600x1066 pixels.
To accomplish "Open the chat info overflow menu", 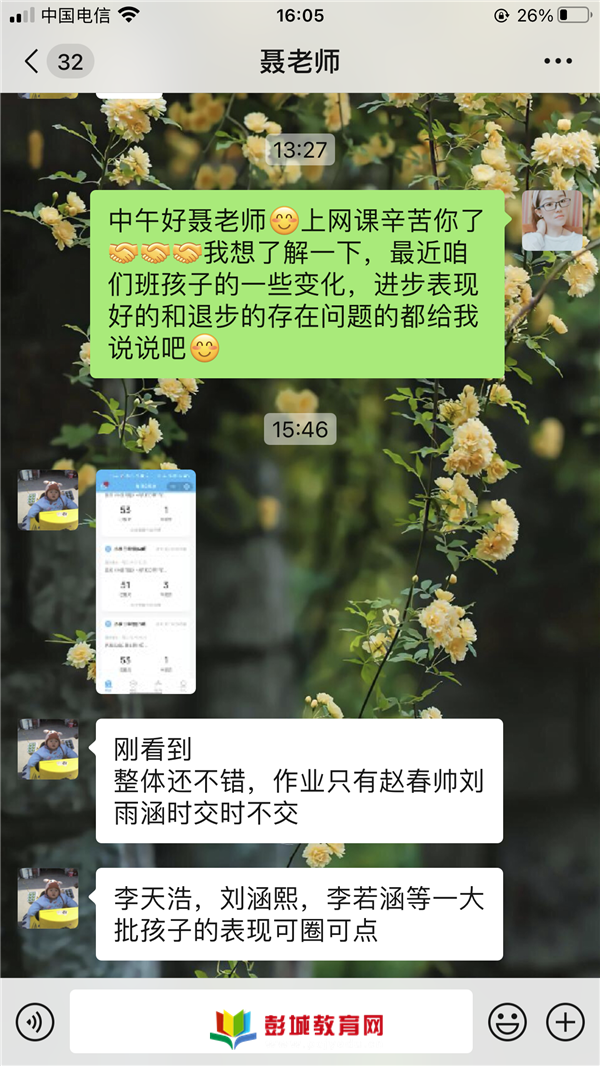I will tap(557, 62).
